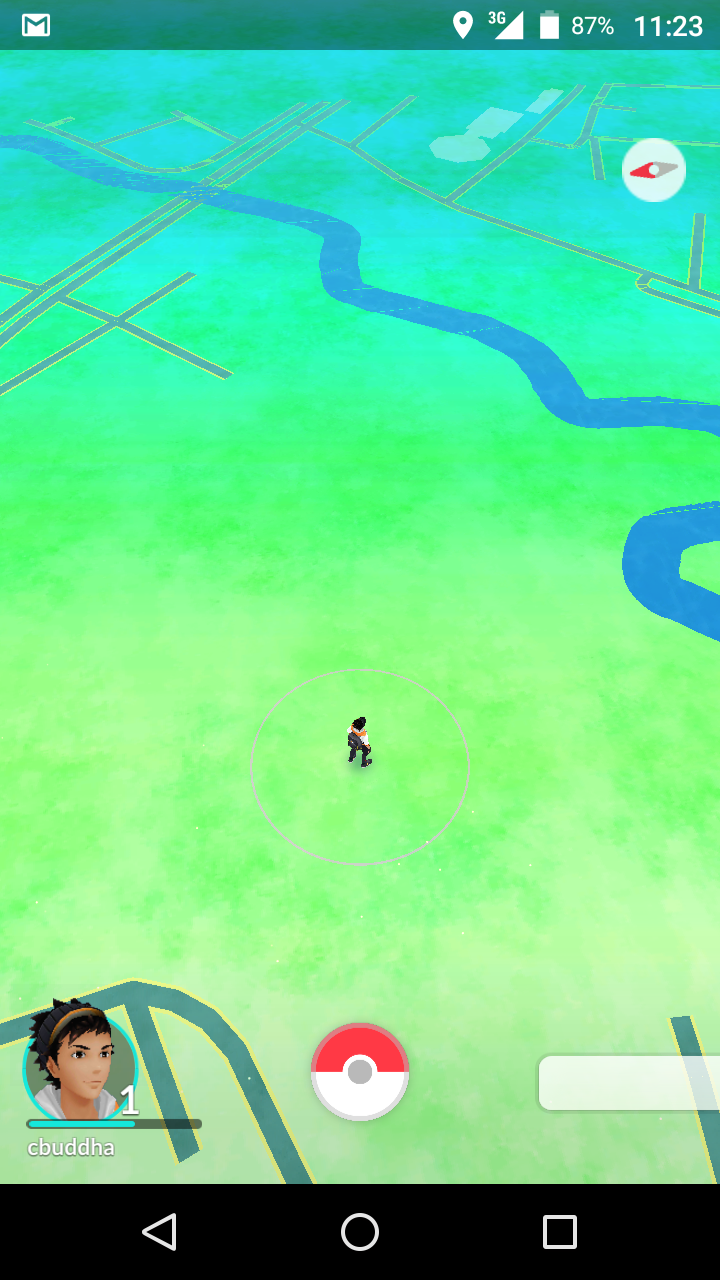The width and height of the screenshot is (720, 1280).
Task: Open the Poké Ball main menu
Action: 360,1071
